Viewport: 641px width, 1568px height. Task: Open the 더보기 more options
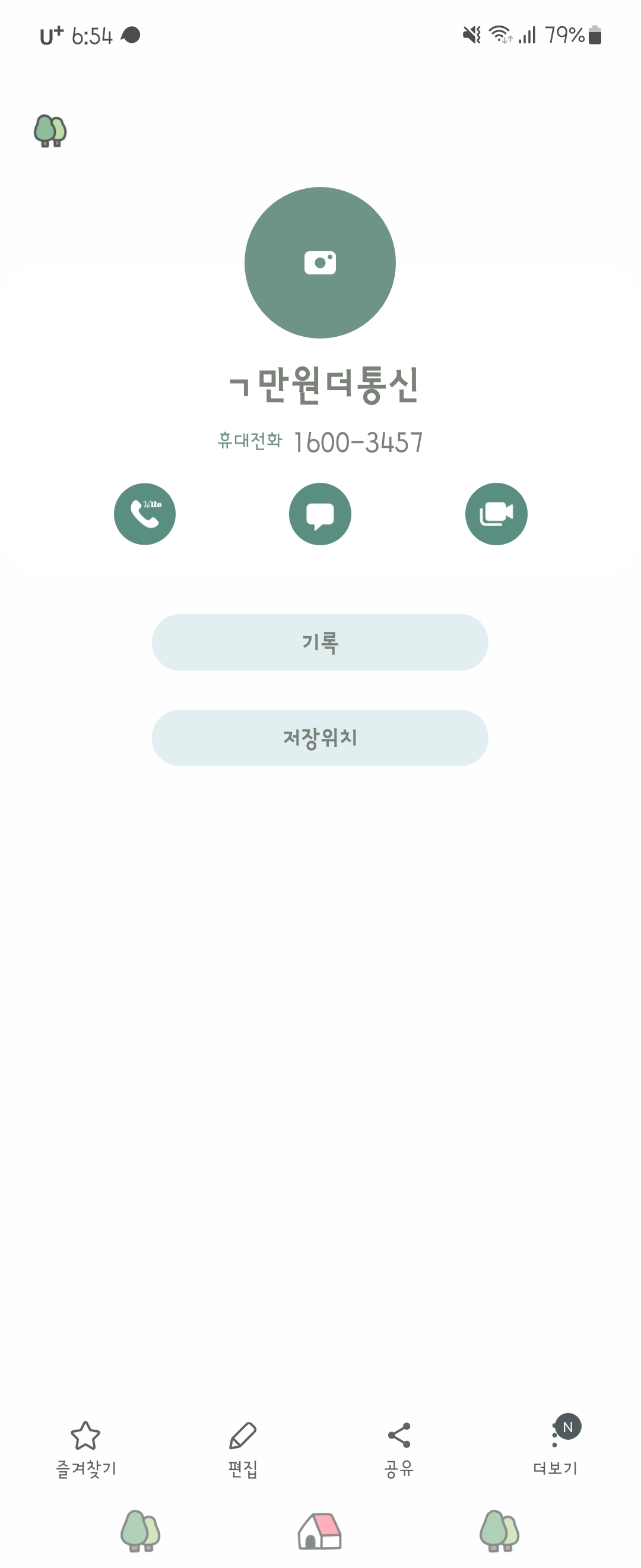tap(554, 1449)
